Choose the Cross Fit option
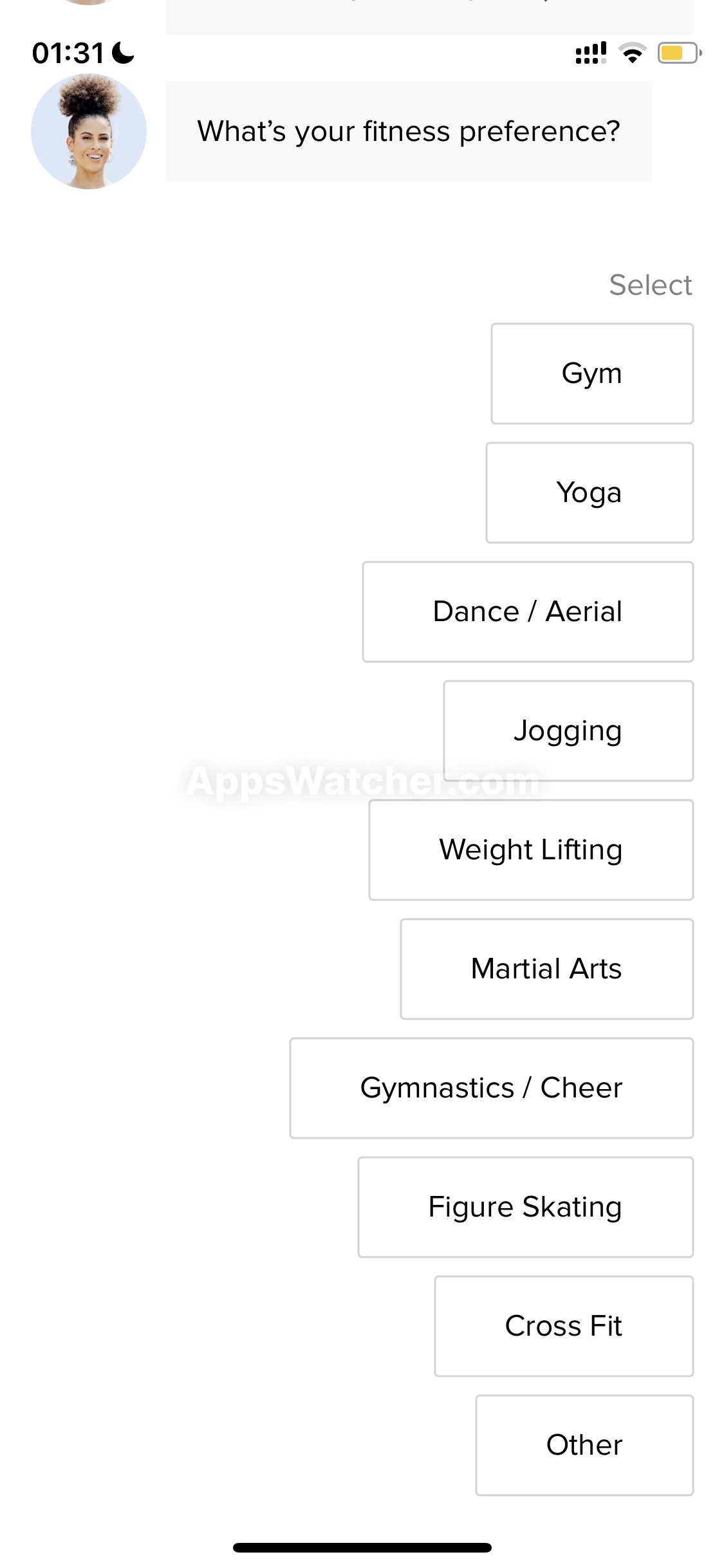Image resolution: width=724 pixels, height=1568 pixels. coord(563,1326)
